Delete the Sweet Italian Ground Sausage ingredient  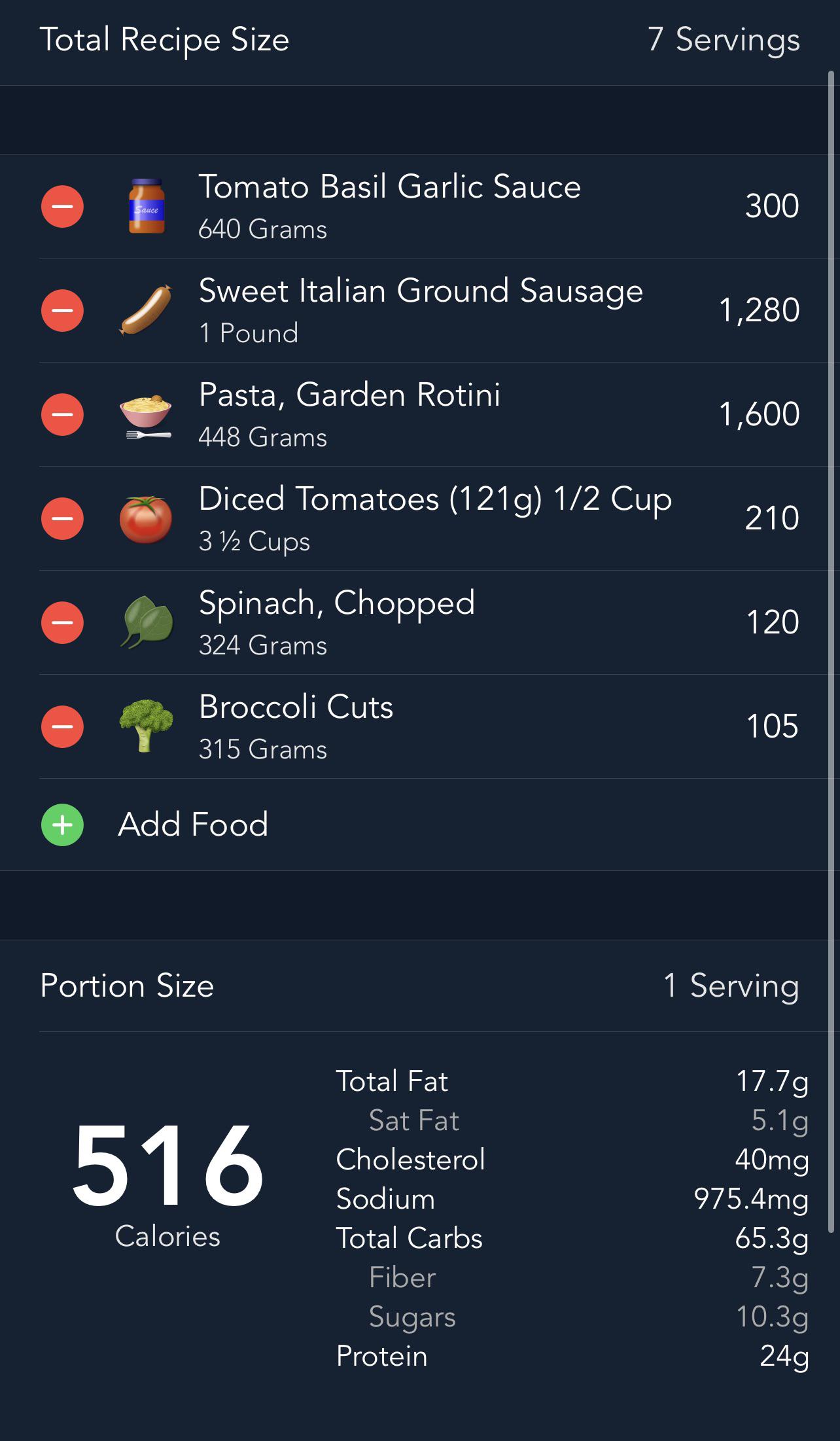[x=62, y=310]
